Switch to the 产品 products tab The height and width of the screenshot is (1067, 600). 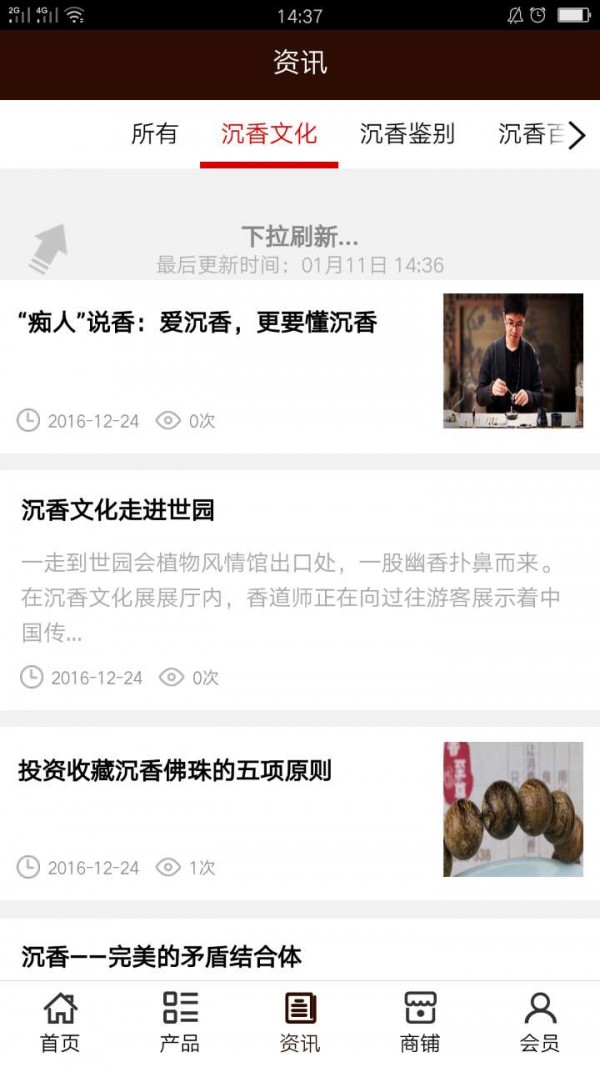[x=180, y=1022]
